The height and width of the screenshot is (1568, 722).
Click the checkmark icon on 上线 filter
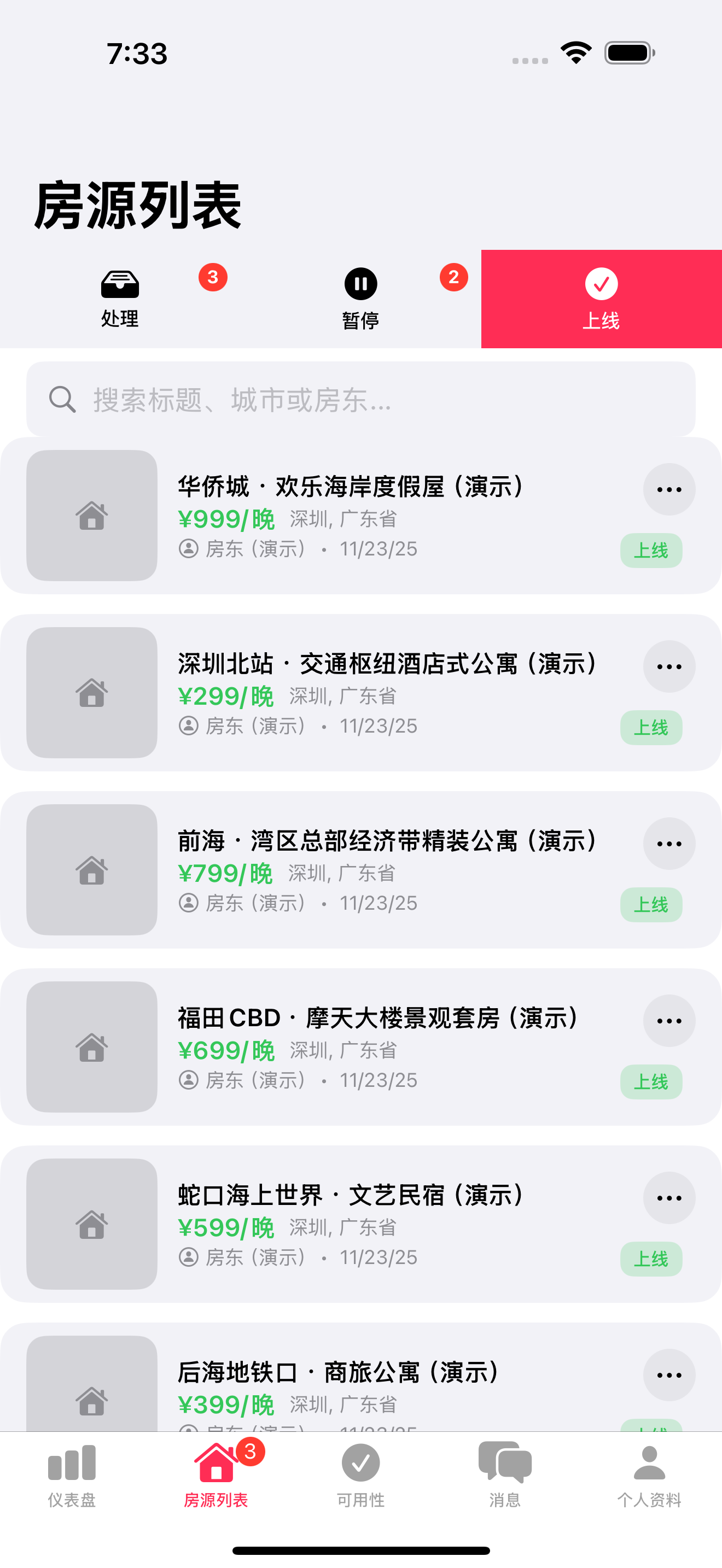601,283
